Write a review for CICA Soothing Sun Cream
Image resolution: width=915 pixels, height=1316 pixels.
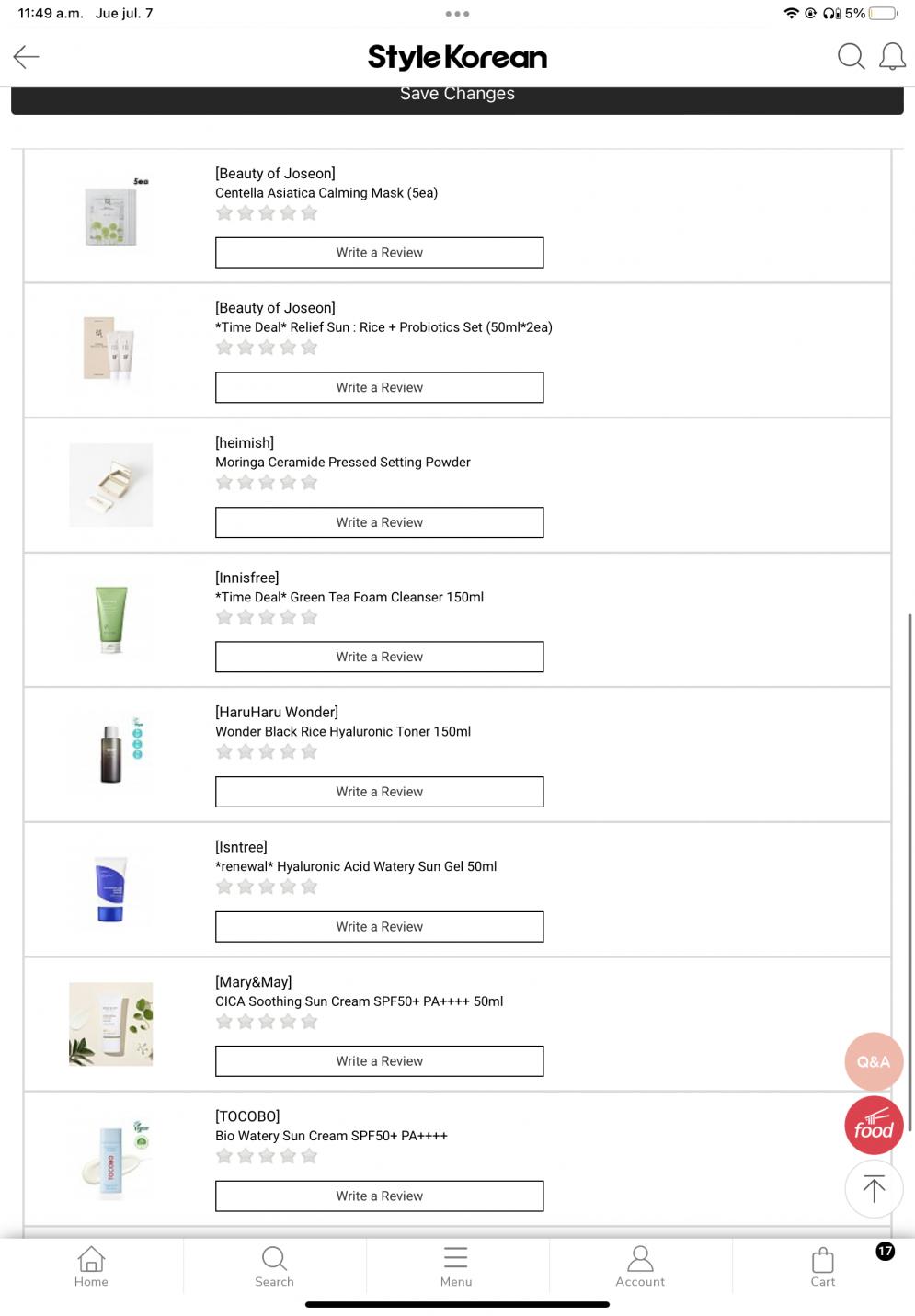pyautogui.click(x=379, y=1061)
